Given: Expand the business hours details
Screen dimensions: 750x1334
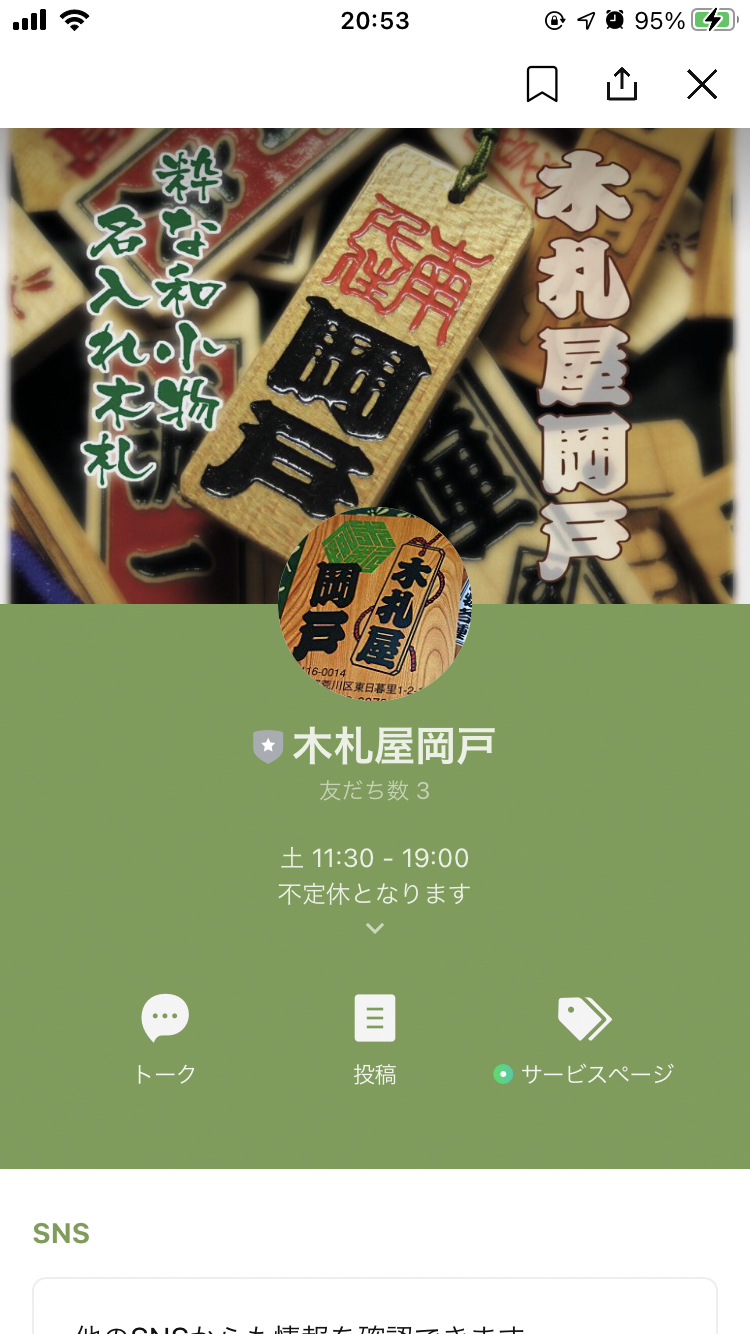Looking at the screenshot, I should coord(375,928).
